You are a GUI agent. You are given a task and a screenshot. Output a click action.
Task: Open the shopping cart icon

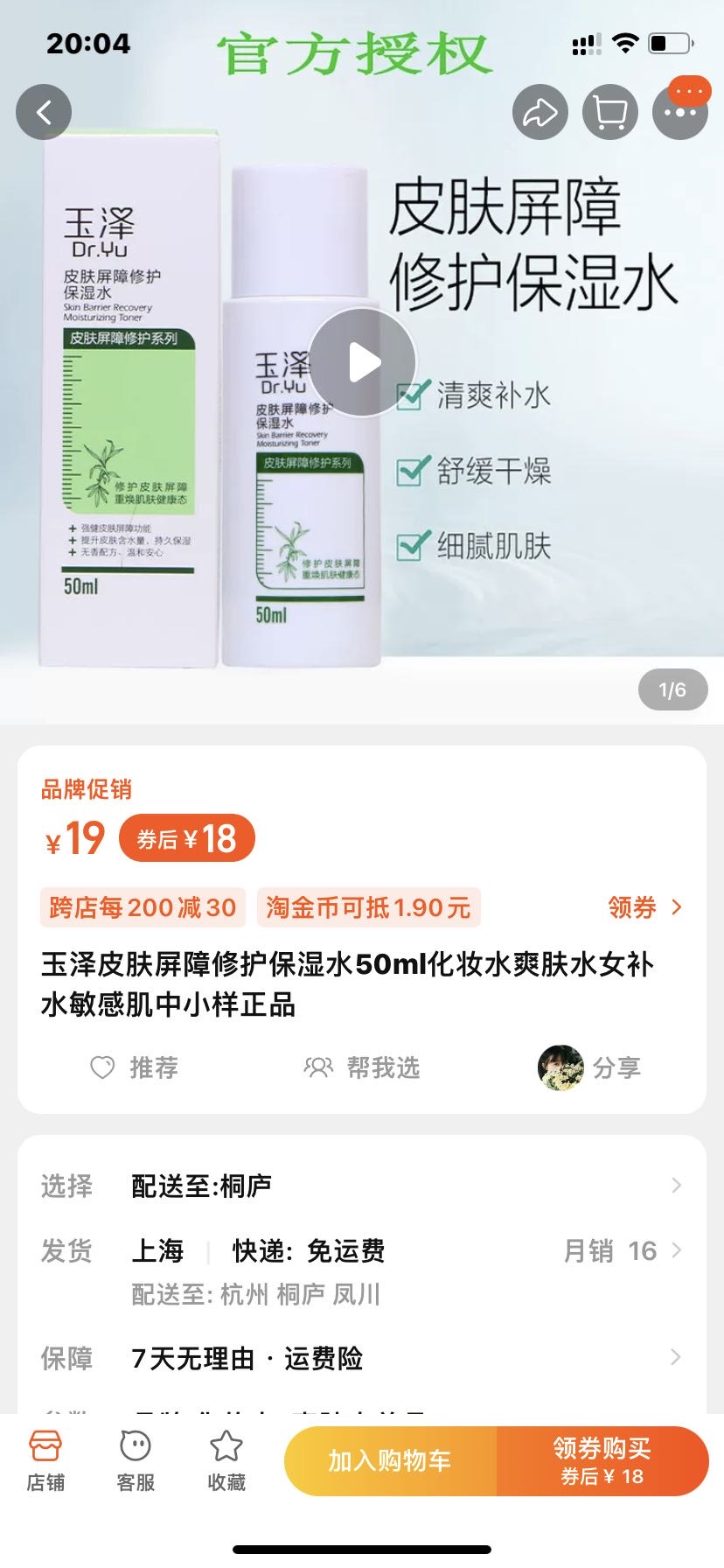point(610,111)
